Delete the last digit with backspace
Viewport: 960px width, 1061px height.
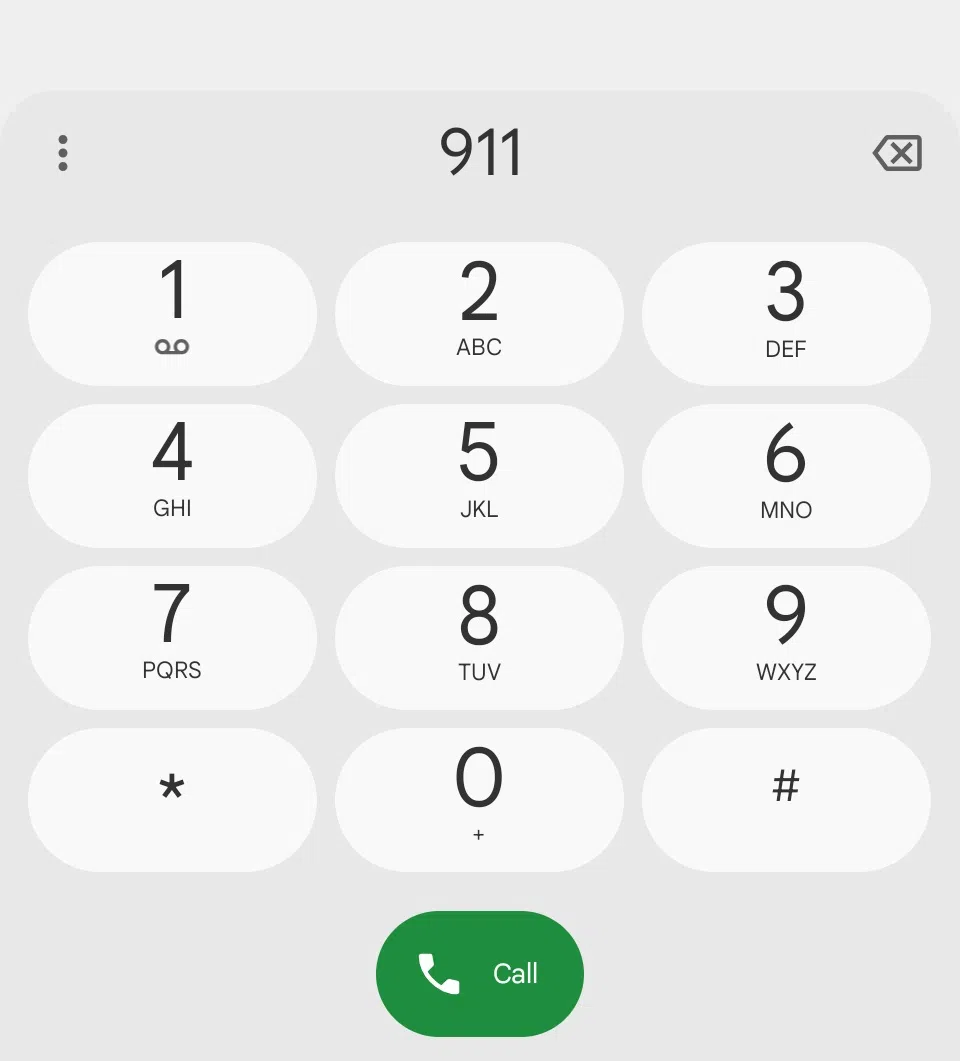897,154
